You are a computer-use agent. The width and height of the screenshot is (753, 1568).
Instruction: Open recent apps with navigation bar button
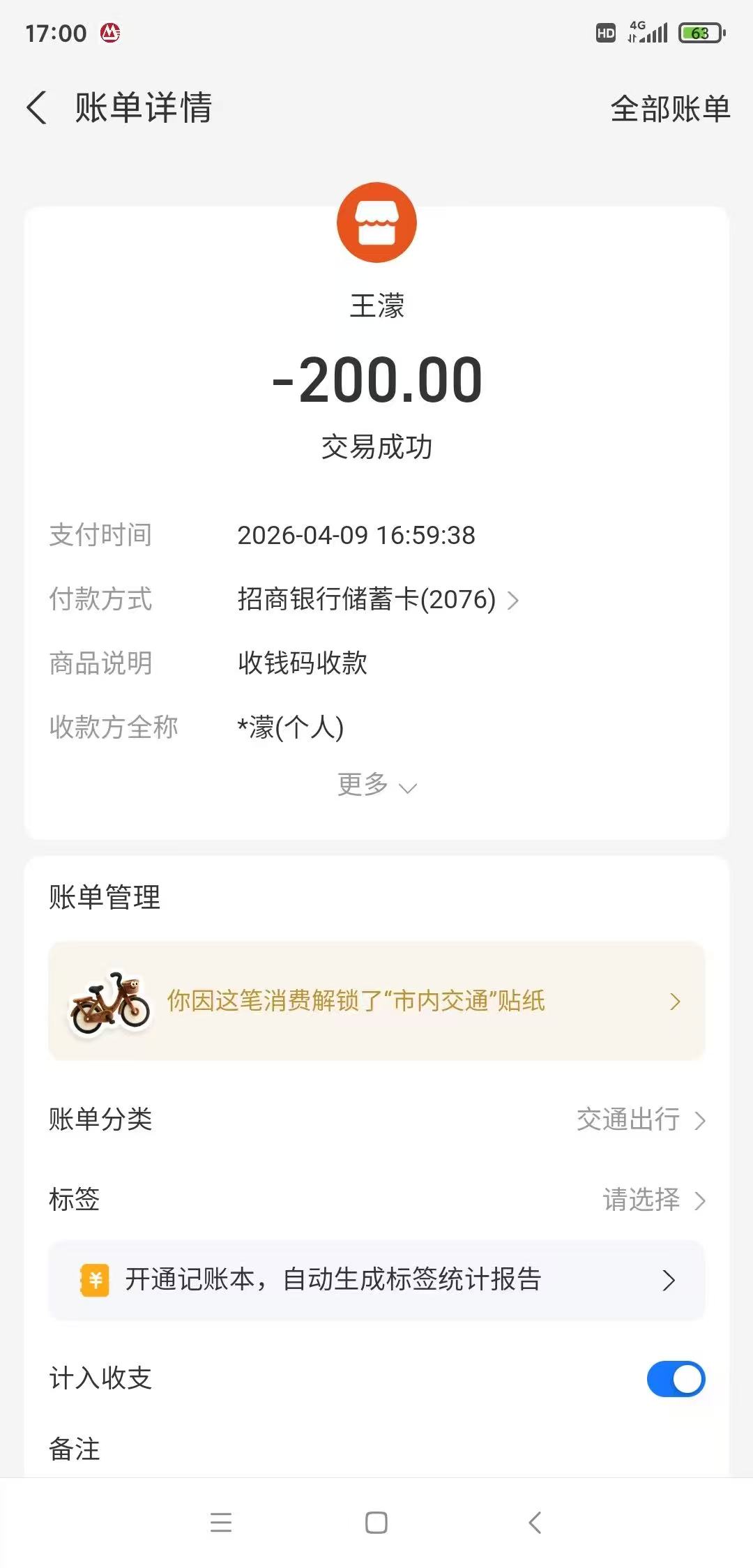point(222,1524)
